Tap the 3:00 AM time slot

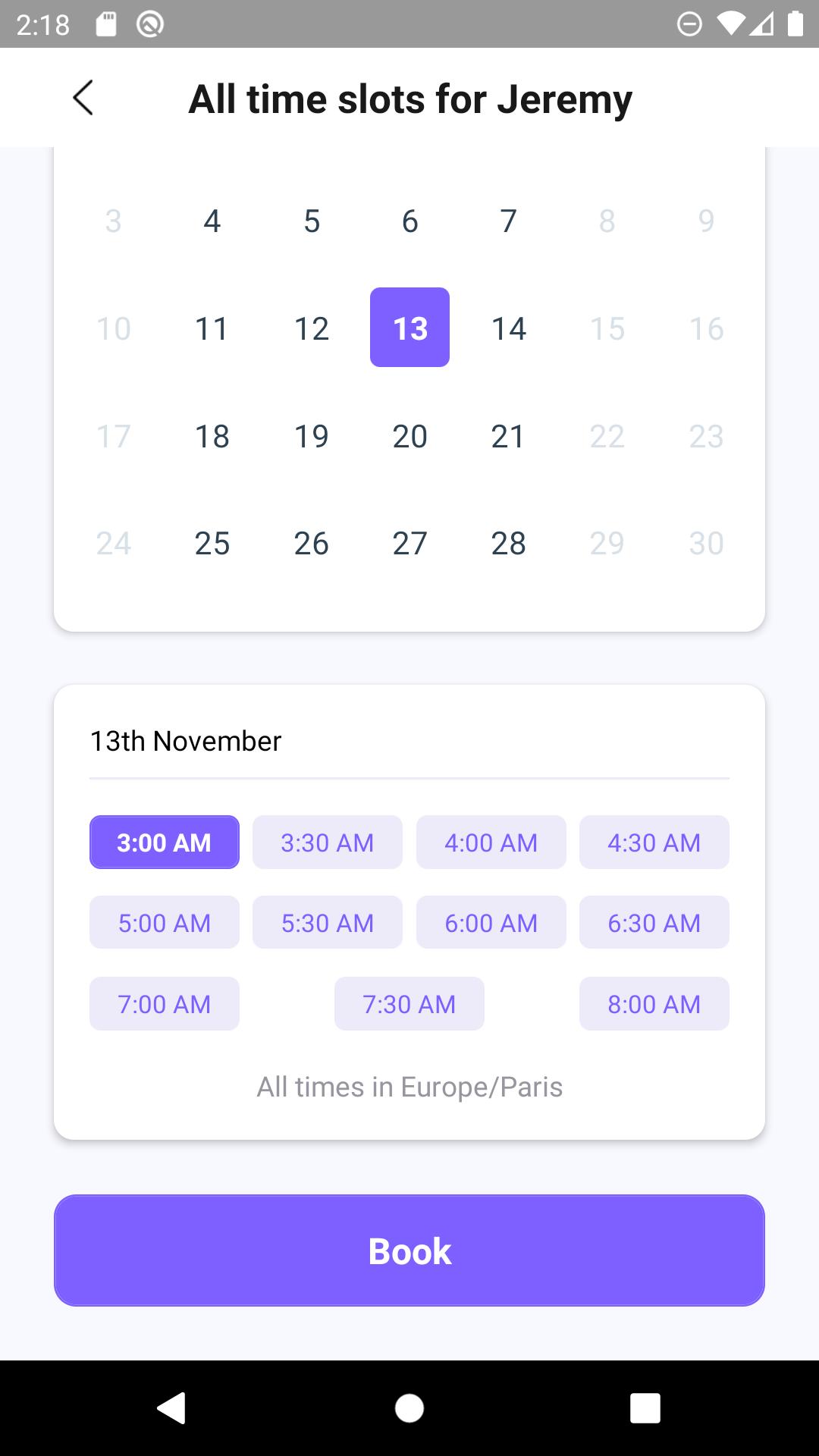pos(165,843)
